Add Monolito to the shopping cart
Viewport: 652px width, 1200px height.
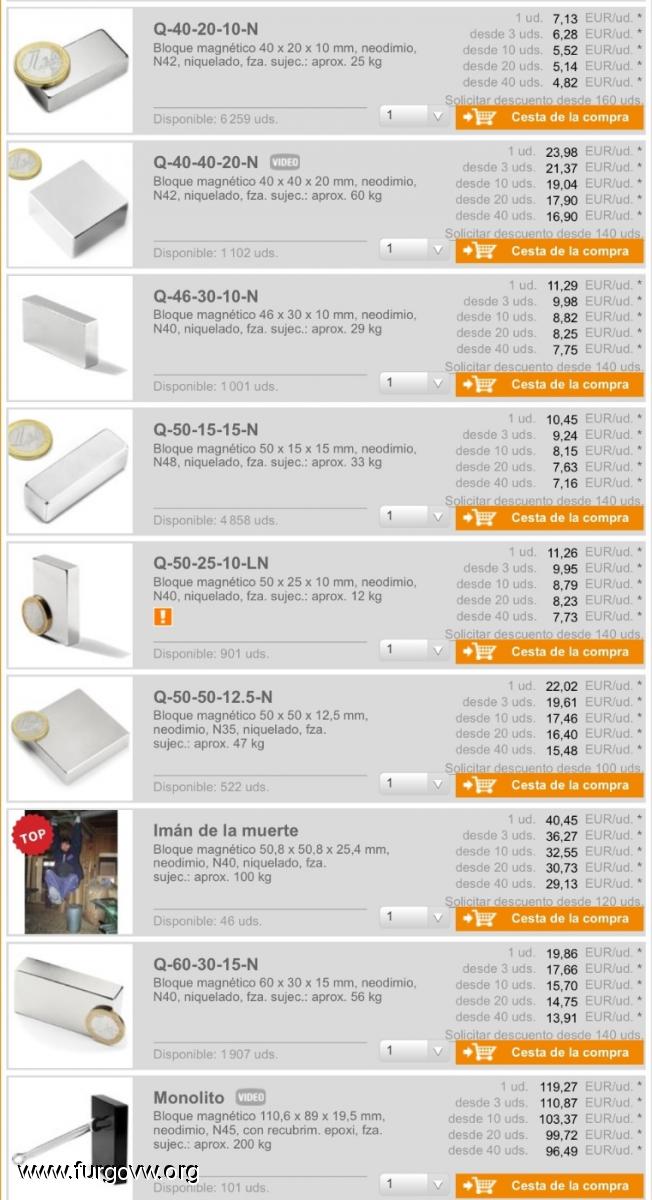coord(549,1185)
